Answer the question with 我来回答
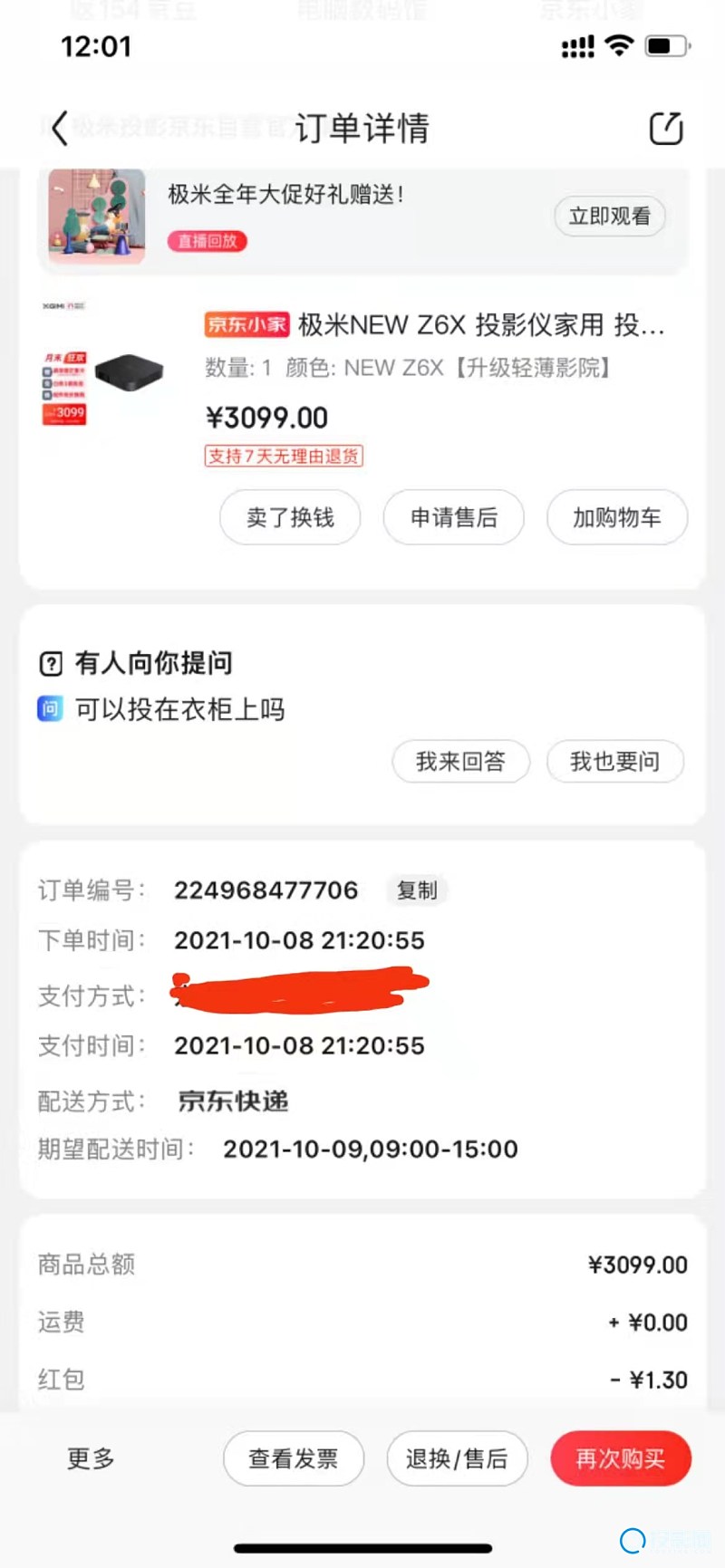725x1568 pixels. point(460,762)
